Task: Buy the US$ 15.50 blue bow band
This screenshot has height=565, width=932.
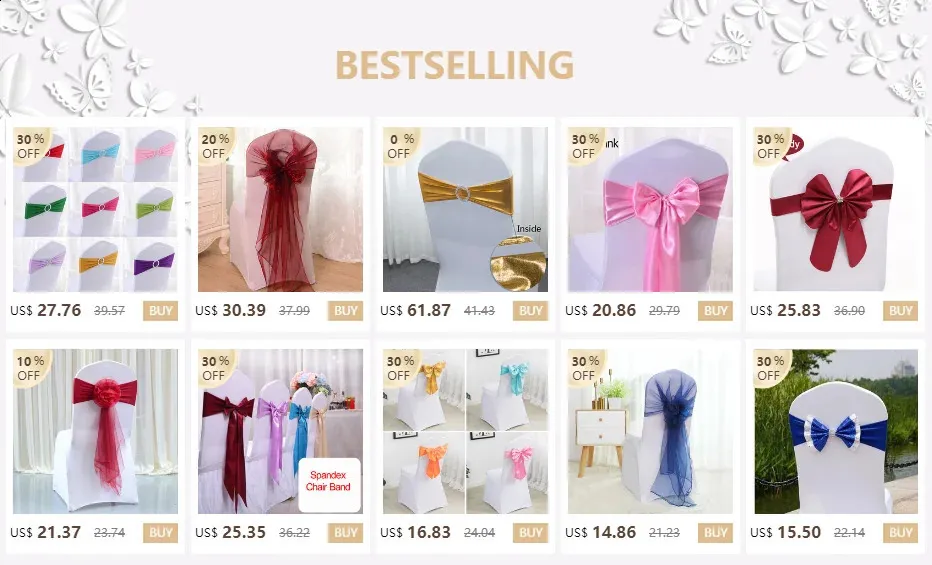Action: tap(900, 533)
